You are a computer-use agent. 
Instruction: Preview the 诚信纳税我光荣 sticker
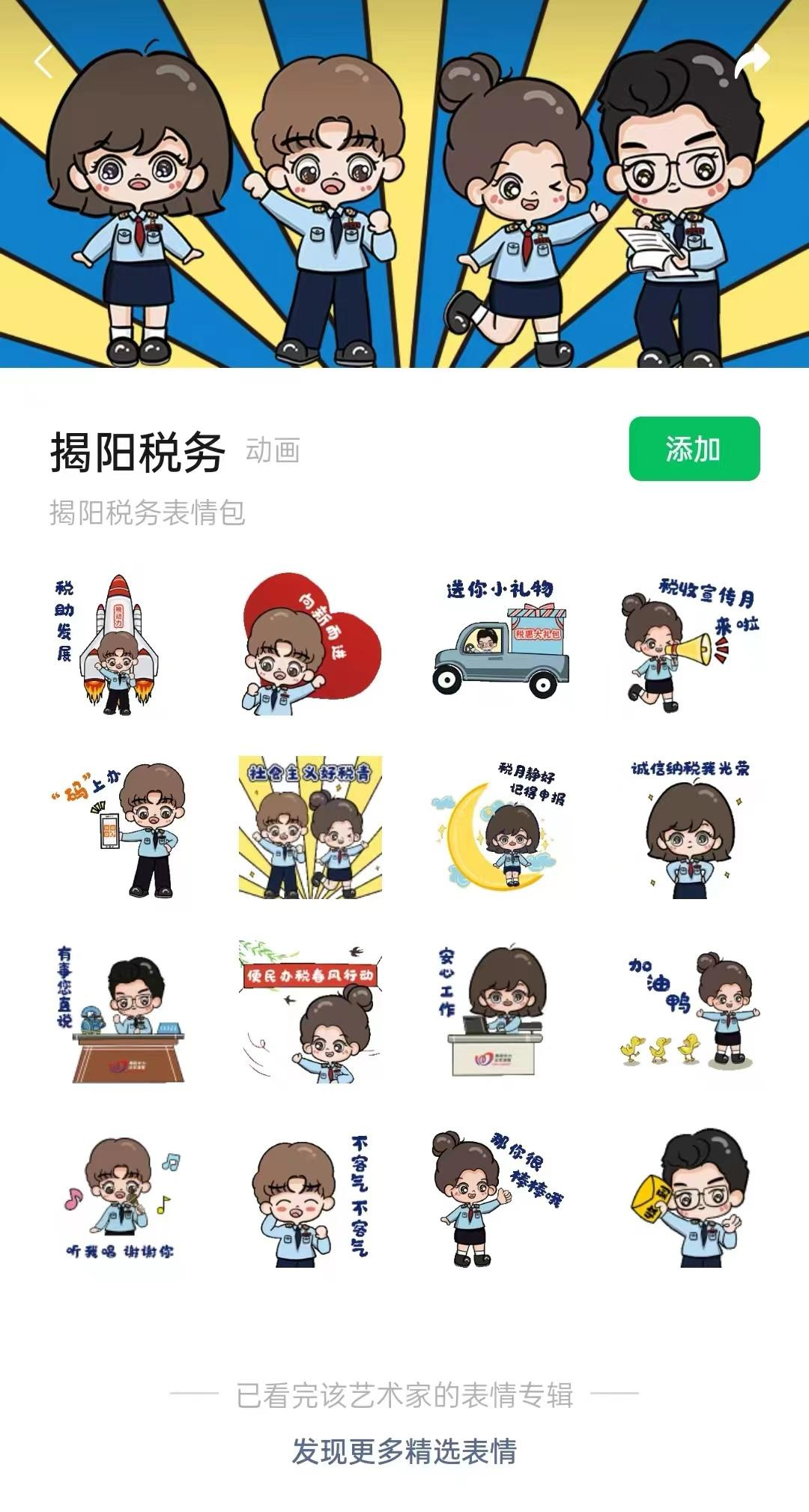tap(691, 829)
